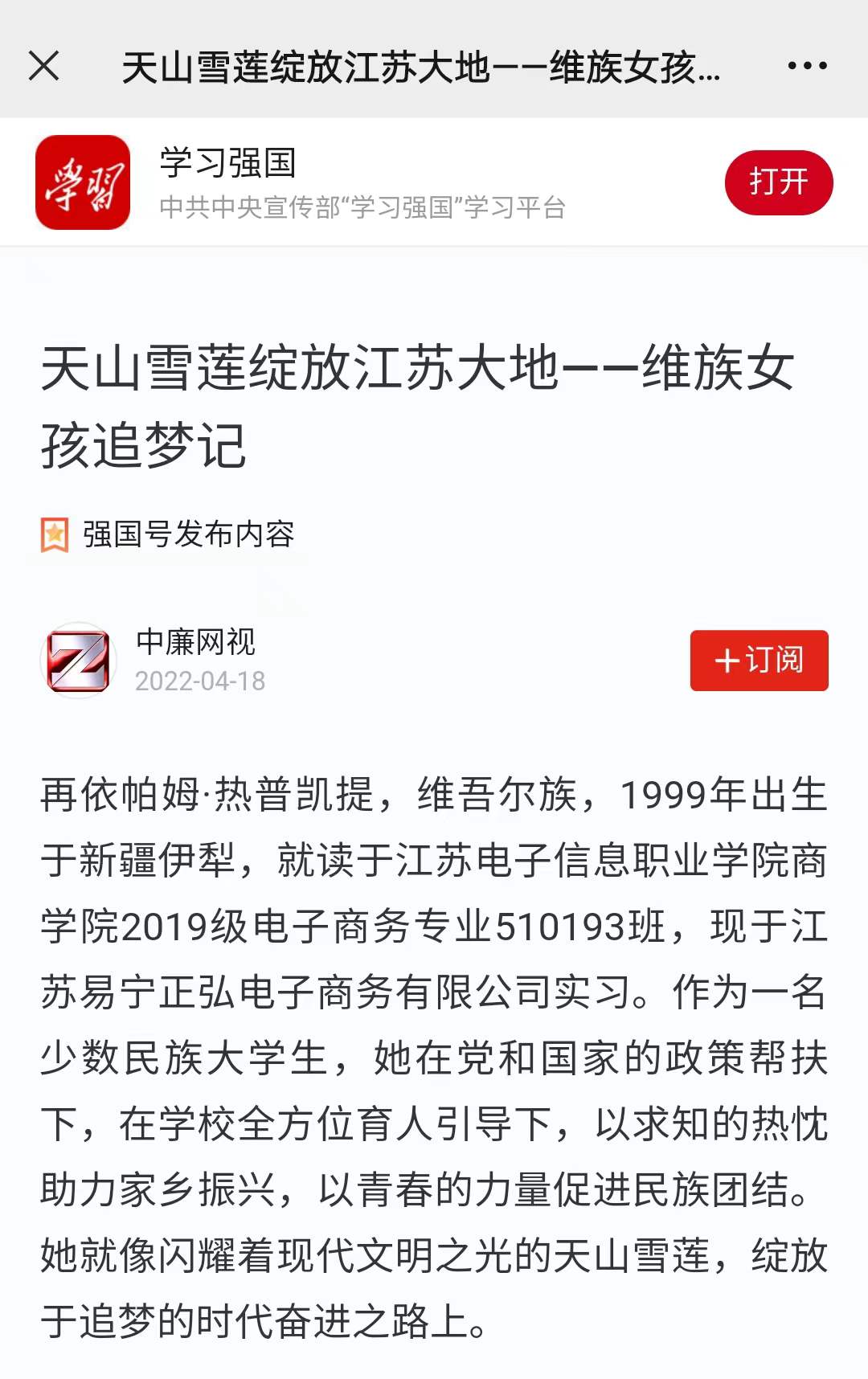Screen dimensions: 868x1379
Task: Subscribe to 中廉网视 with 订阅 button
Action: point(759,661)
